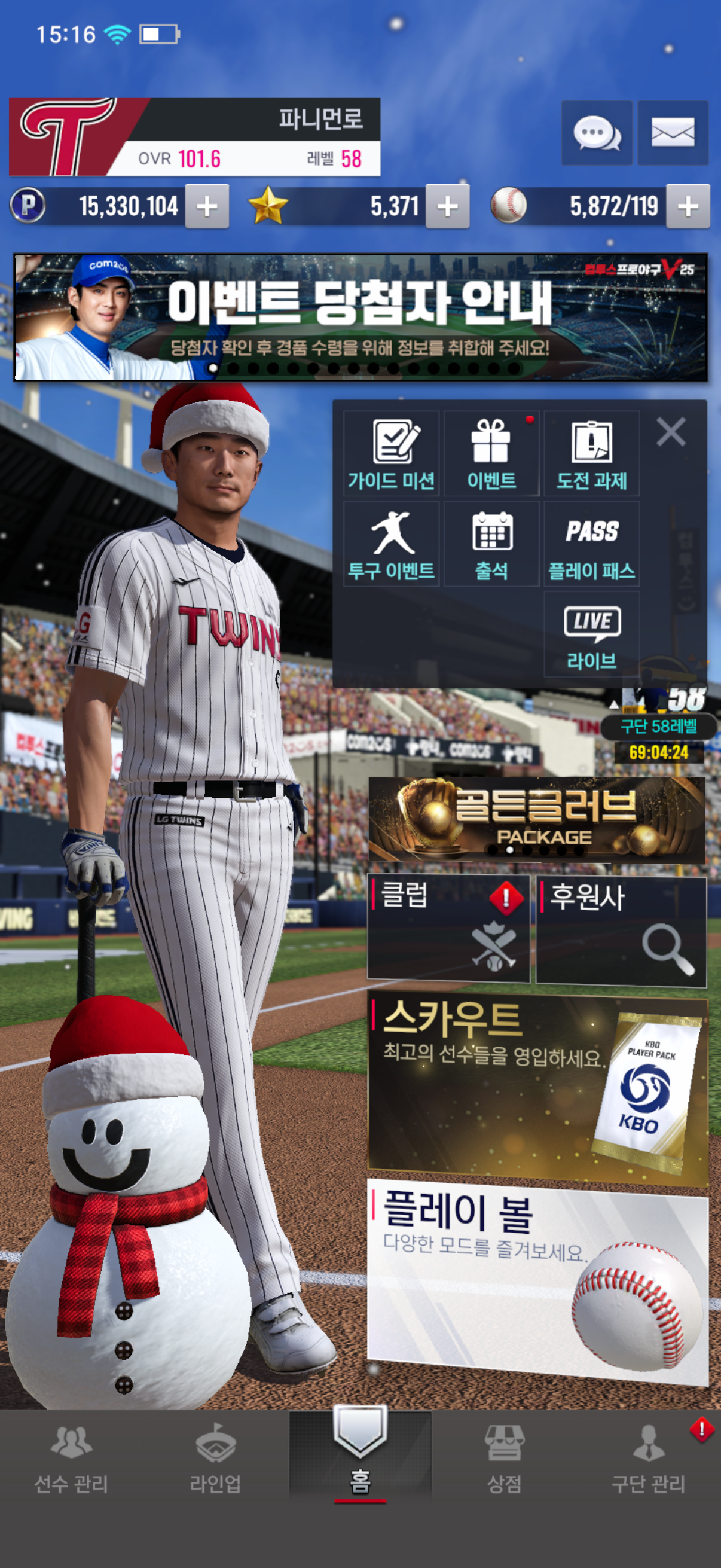The image size is (721, 1568).
Task: Open the 클럽 card
Action: 448,928
